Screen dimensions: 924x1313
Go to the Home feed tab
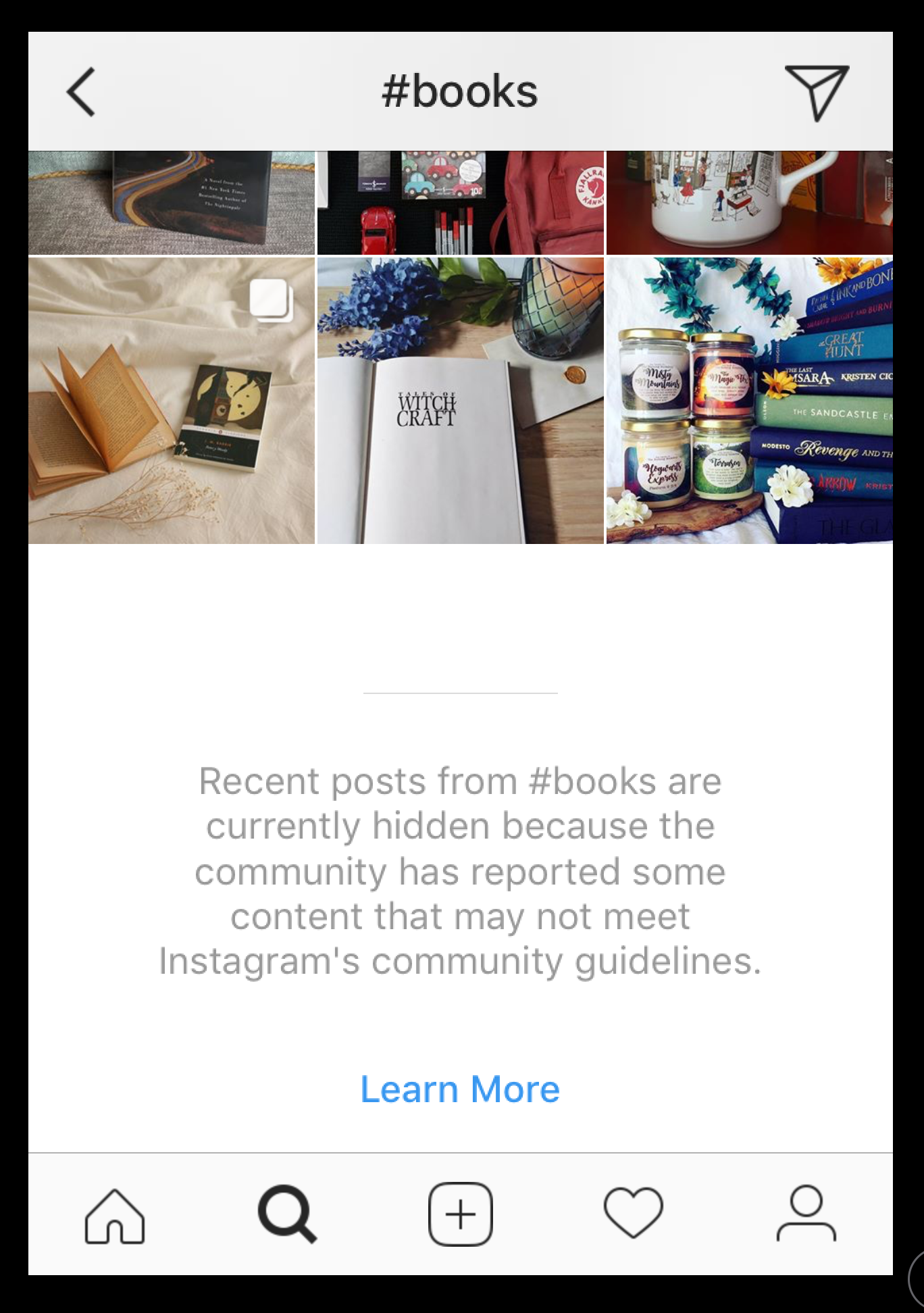(x=115, y=1215)
